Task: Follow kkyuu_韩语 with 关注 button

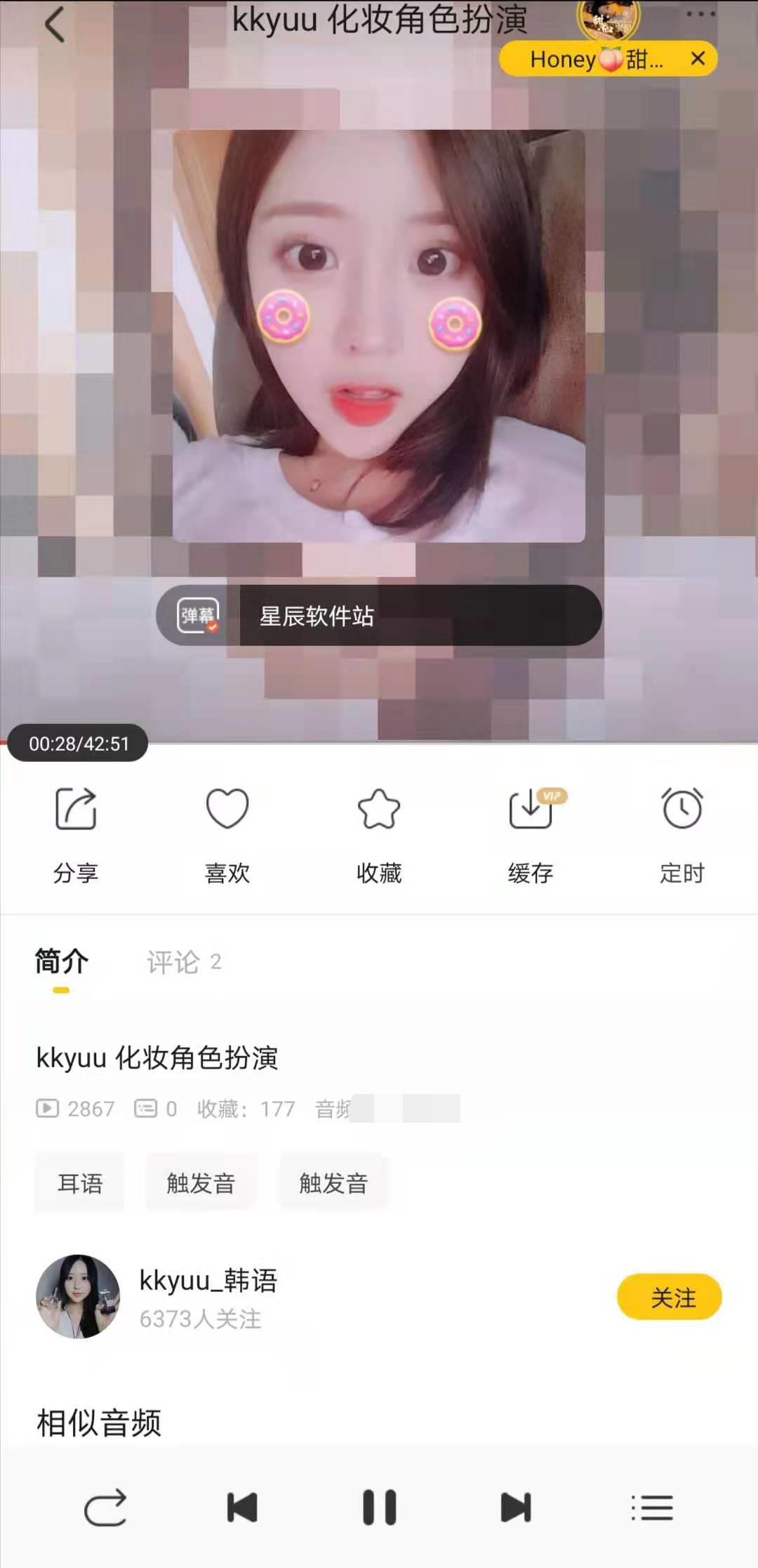Action: click(x=669, y=1297)
